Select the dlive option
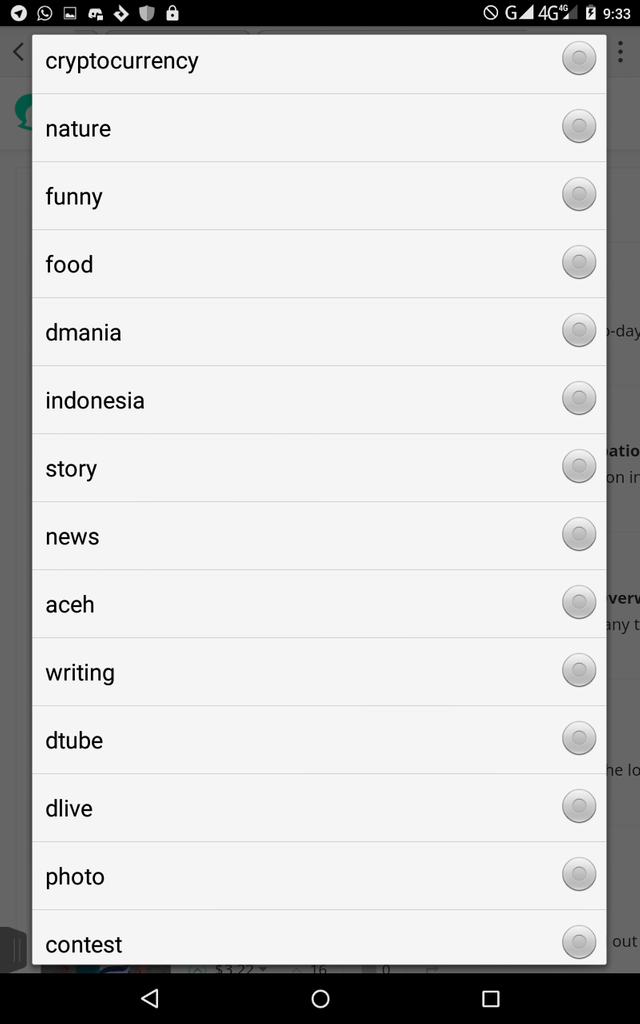This screenshot has height=1024, width=640. (x=578, y=807)
